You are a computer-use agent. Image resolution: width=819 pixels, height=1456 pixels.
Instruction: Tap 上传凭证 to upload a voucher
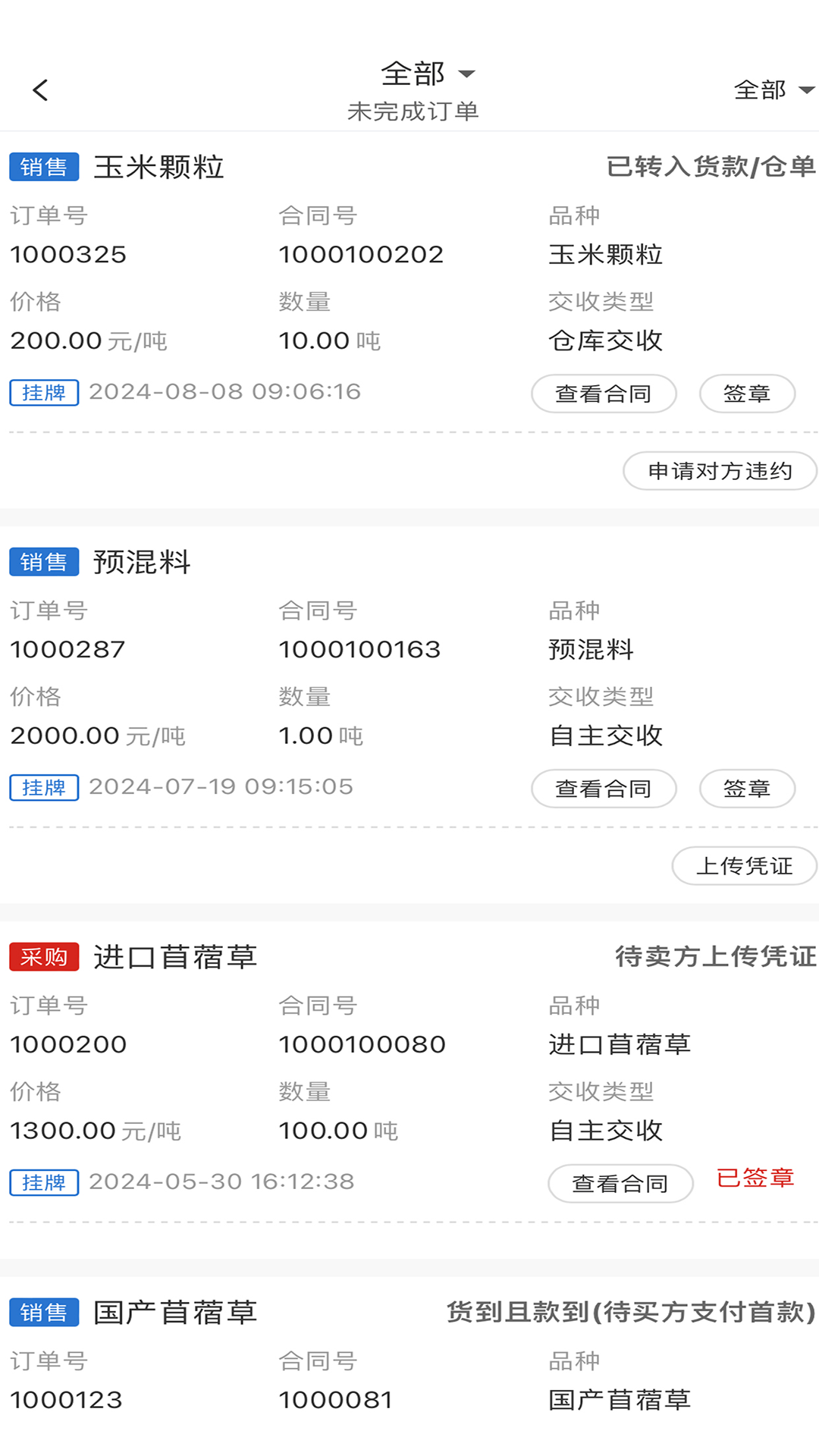[744, 866]
